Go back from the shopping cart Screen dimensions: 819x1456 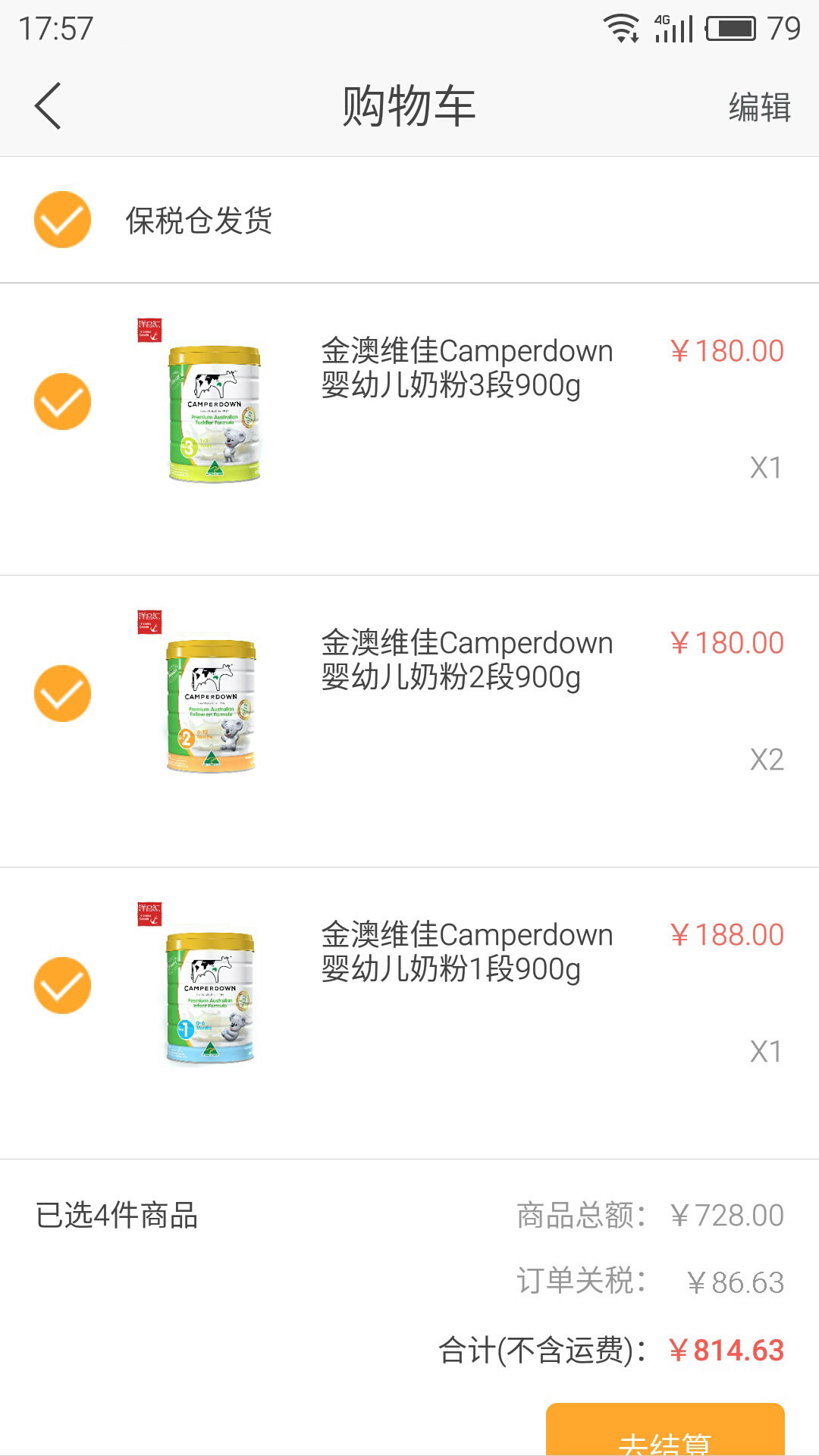click(48, 106)
